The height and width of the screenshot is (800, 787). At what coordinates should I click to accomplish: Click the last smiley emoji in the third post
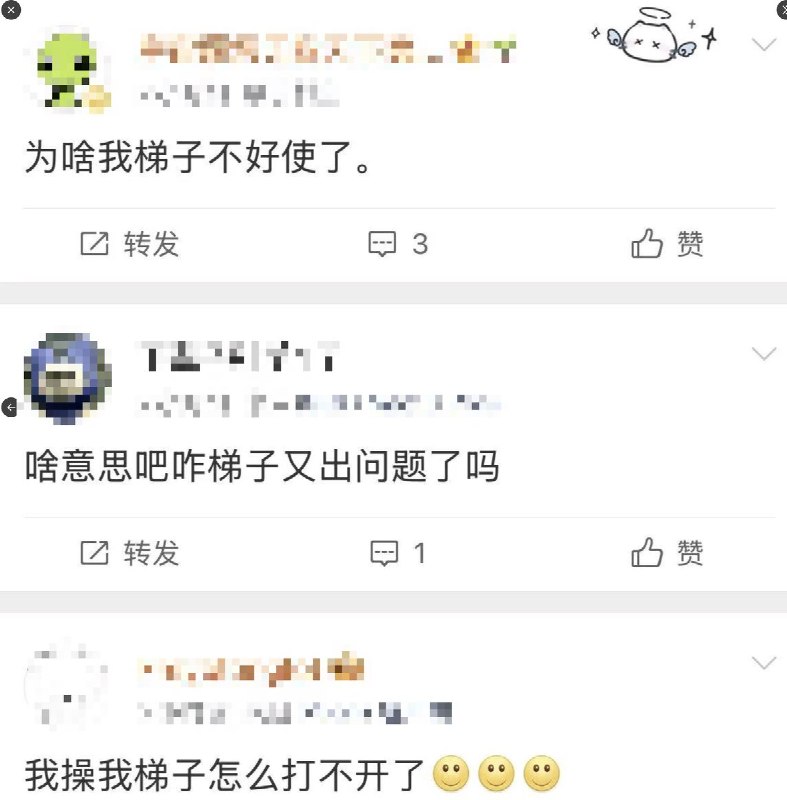coord(541,771)
